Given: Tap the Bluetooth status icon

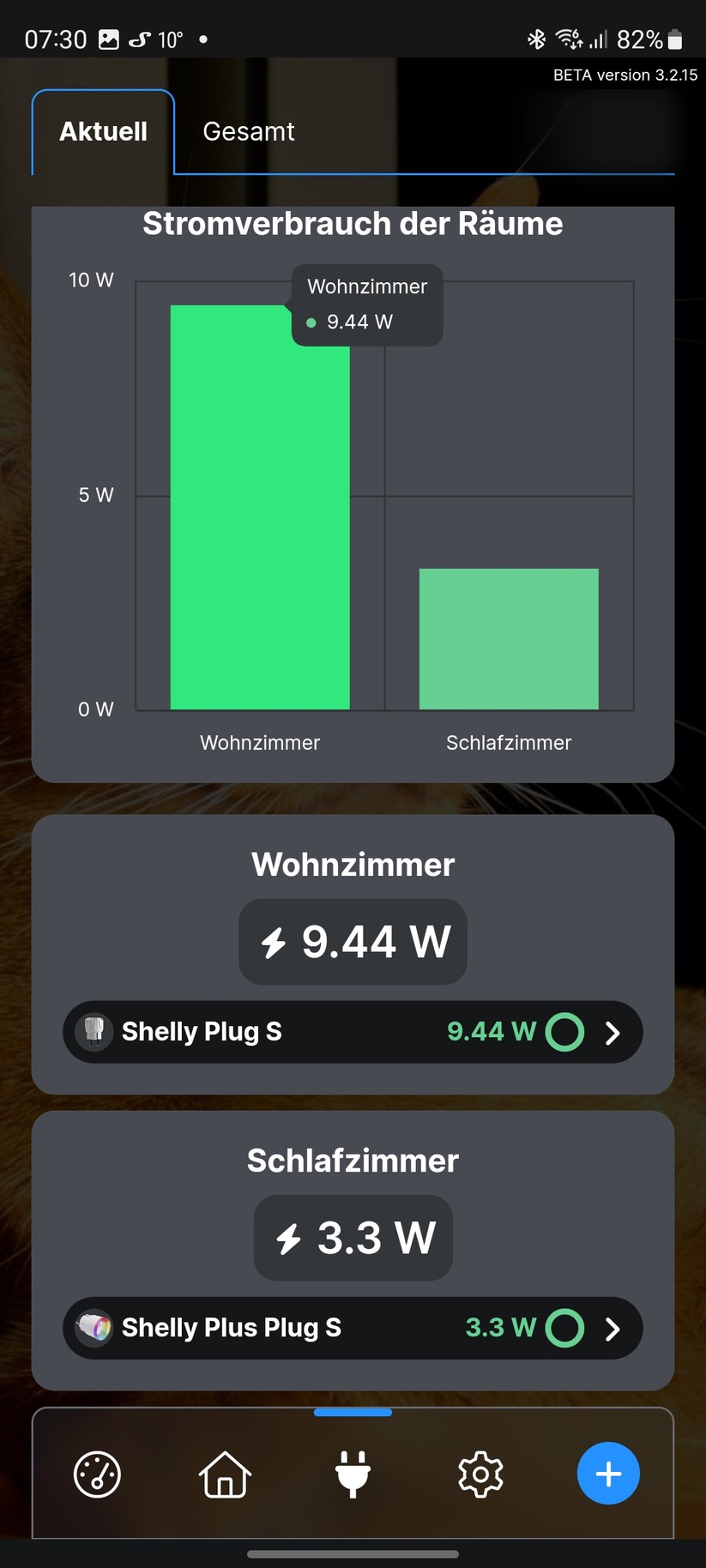Looking at the screenshot, I should [x=537, y=39].
